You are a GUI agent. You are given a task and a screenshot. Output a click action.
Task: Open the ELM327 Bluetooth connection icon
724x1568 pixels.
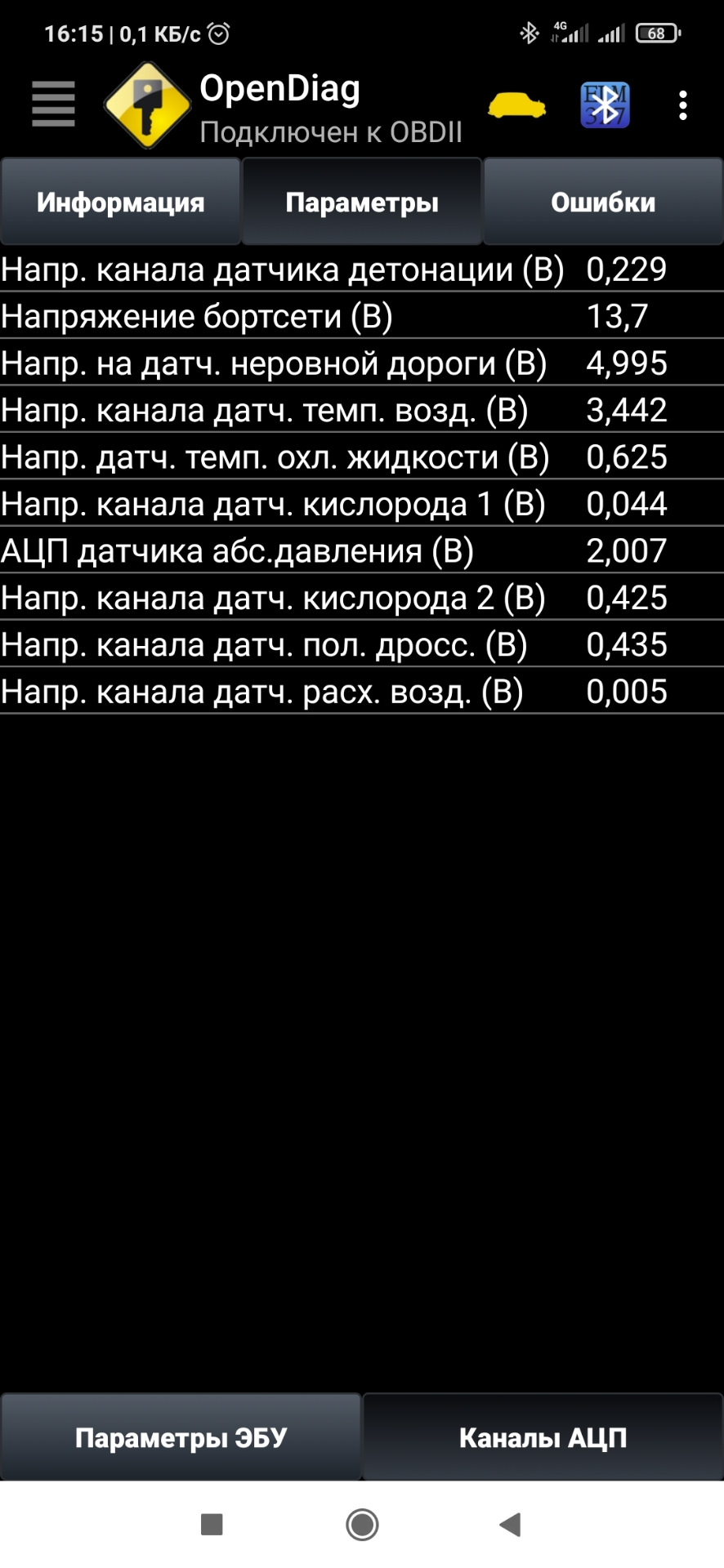605,105
